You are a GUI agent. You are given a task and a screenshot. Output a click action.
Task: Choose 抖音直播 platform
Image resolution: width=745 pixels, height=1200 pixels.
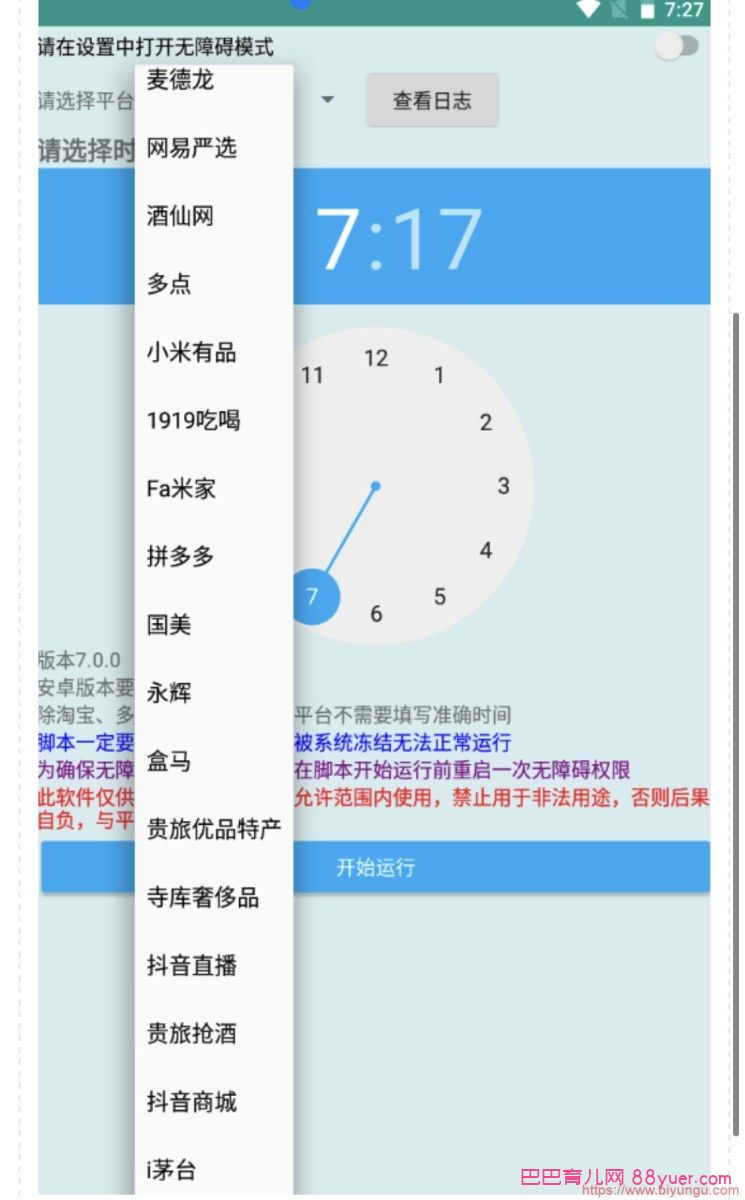click(213, 965)
